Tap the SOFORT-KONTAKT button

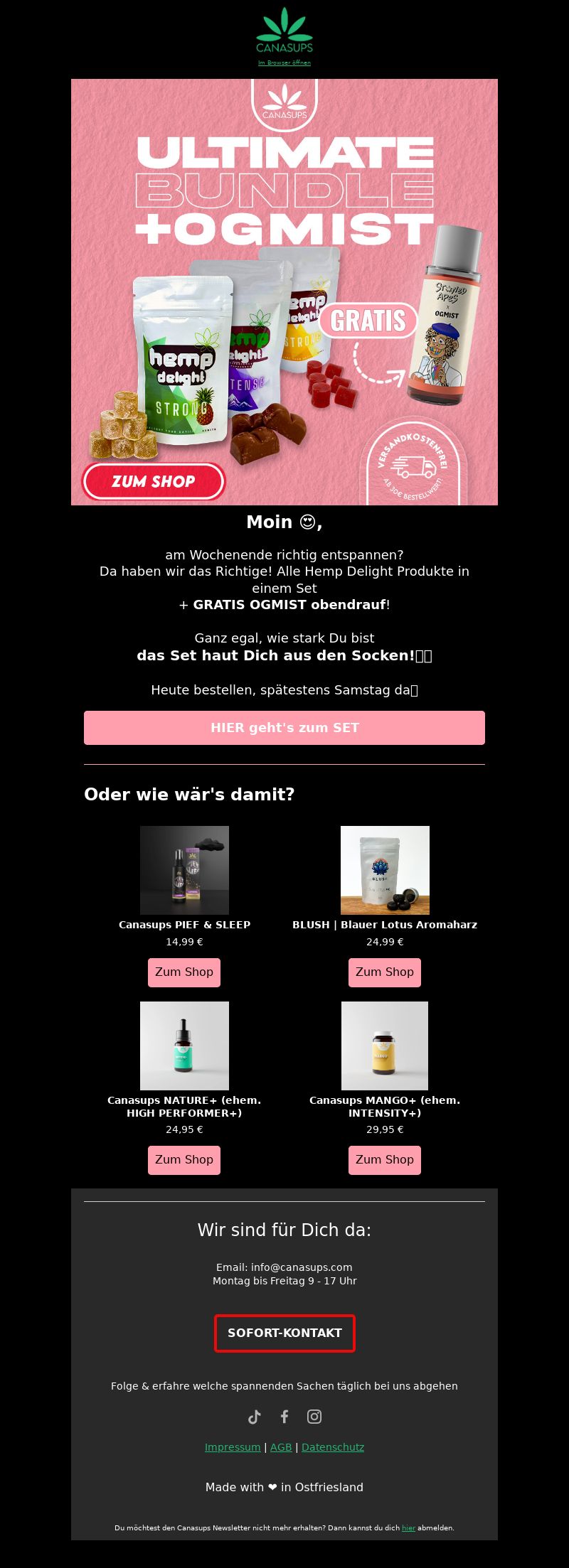coord(284,1333)
